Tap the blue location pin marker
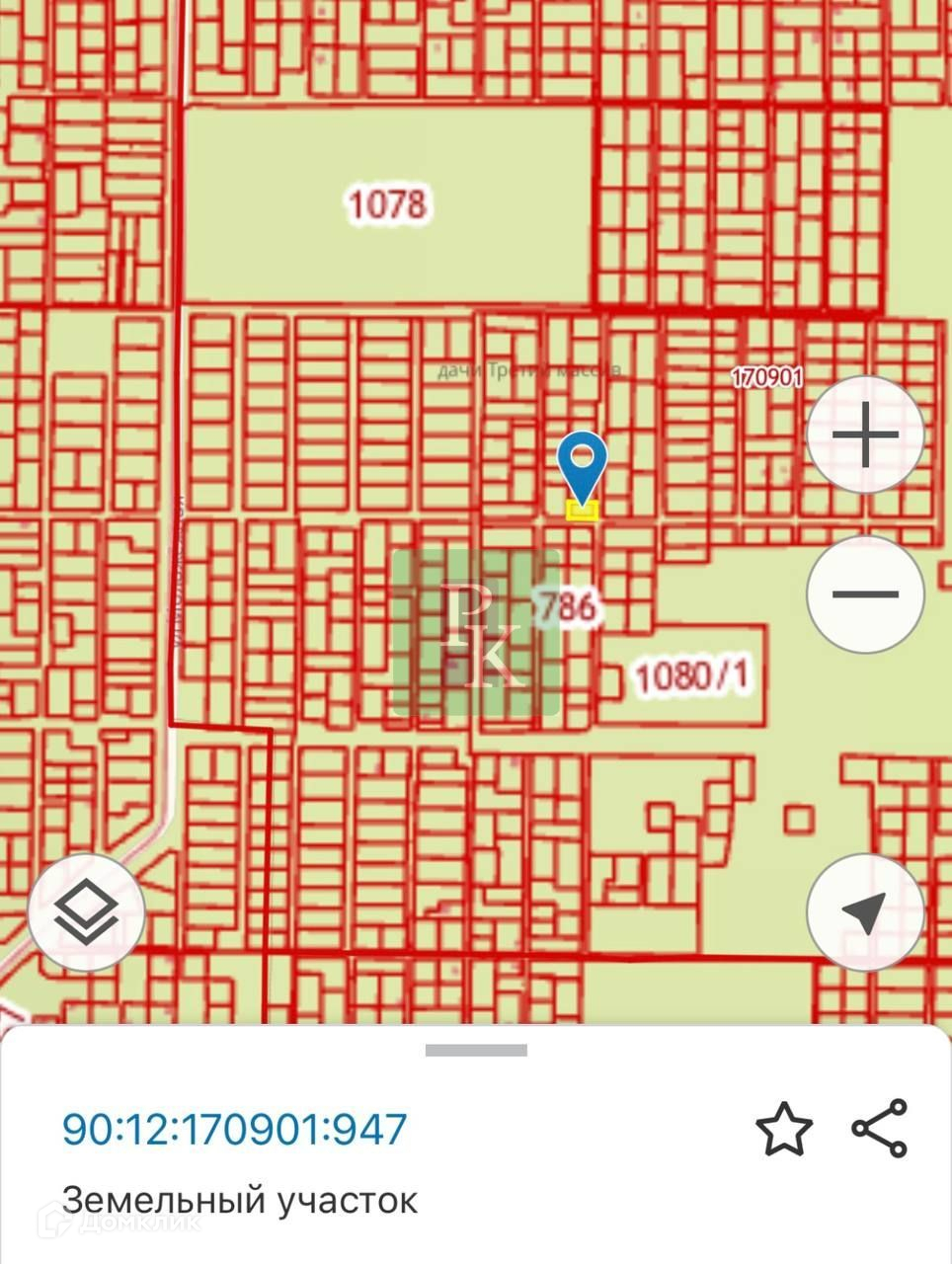Image resolution: width=952 pixels, height=1264 pixels. coord(582,464)
